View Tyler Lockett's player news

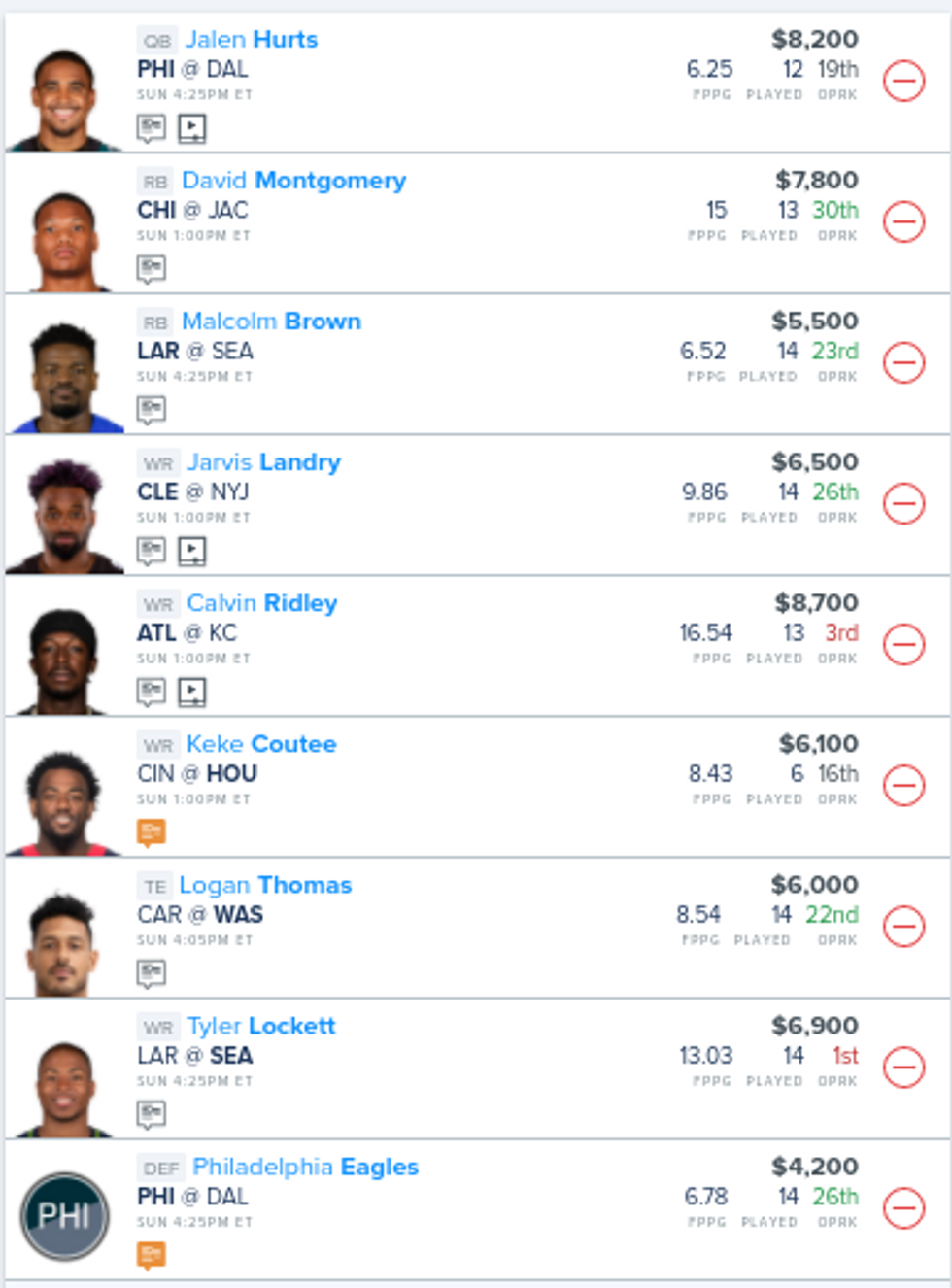[152, 1114]
